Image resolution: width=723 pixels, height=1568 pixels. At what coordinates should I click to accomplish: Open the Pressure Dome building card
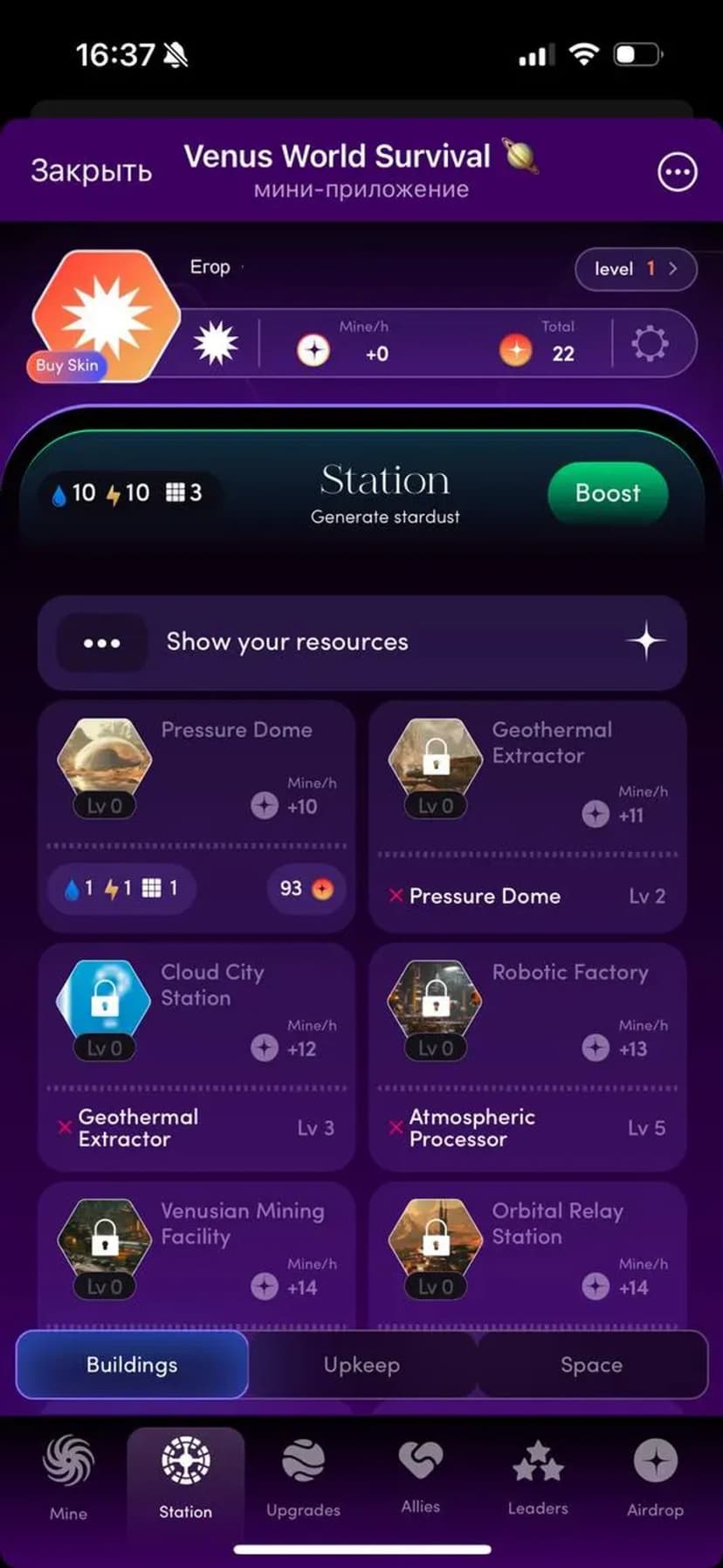click(x=196, y=768)
